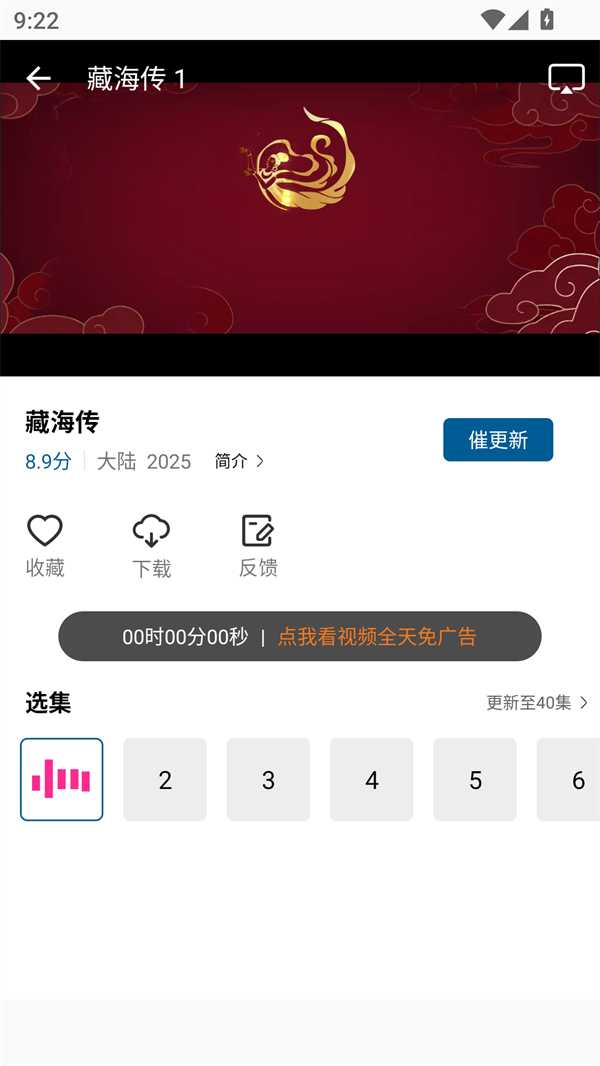Viewport: 600px width, 1066px height.
Task: Jump to episode 5
Action: 475,780
